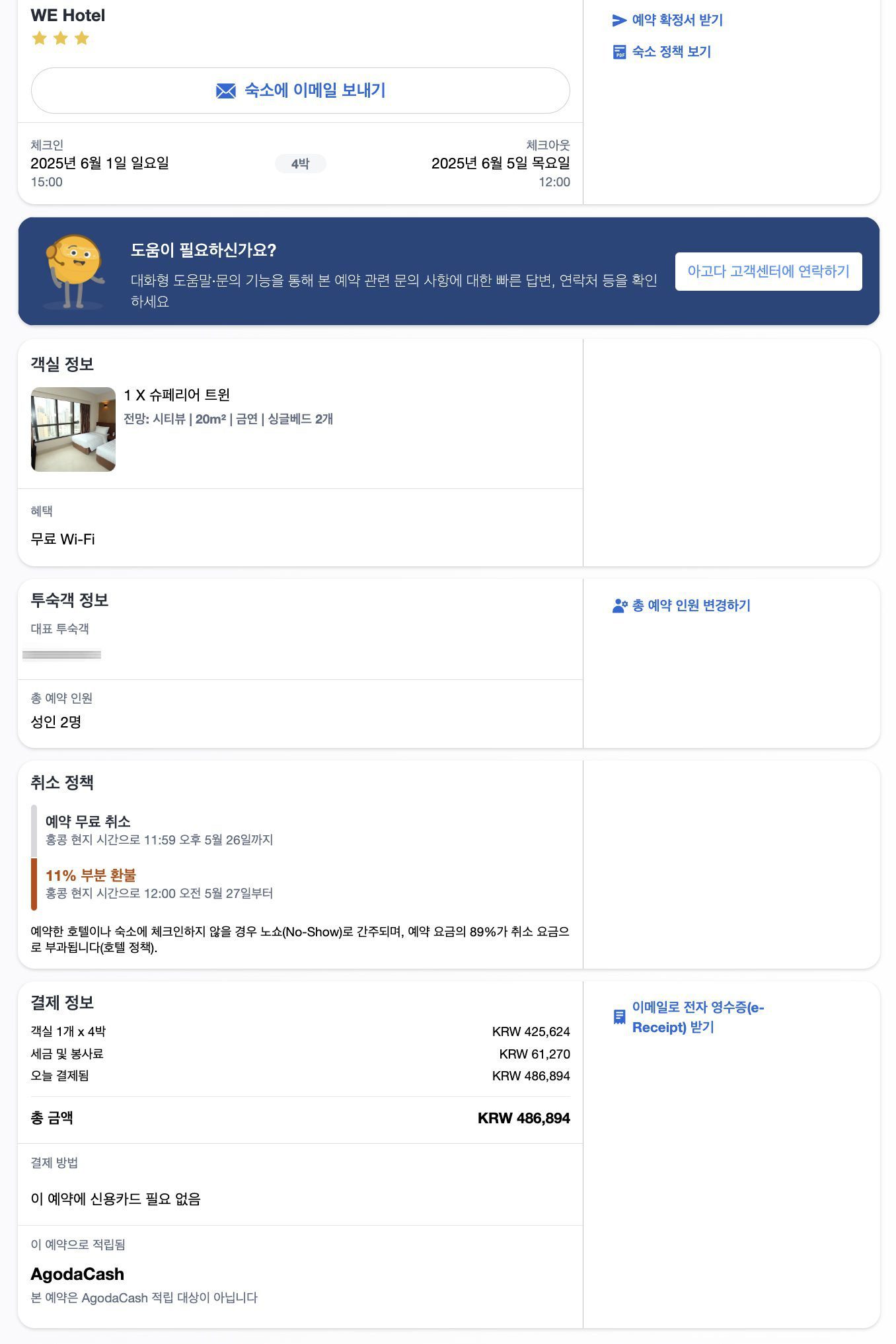Request 이메일로 전자 영수증(e-Receipt) 받기

pyautogui.click(x=697, y=1017)
